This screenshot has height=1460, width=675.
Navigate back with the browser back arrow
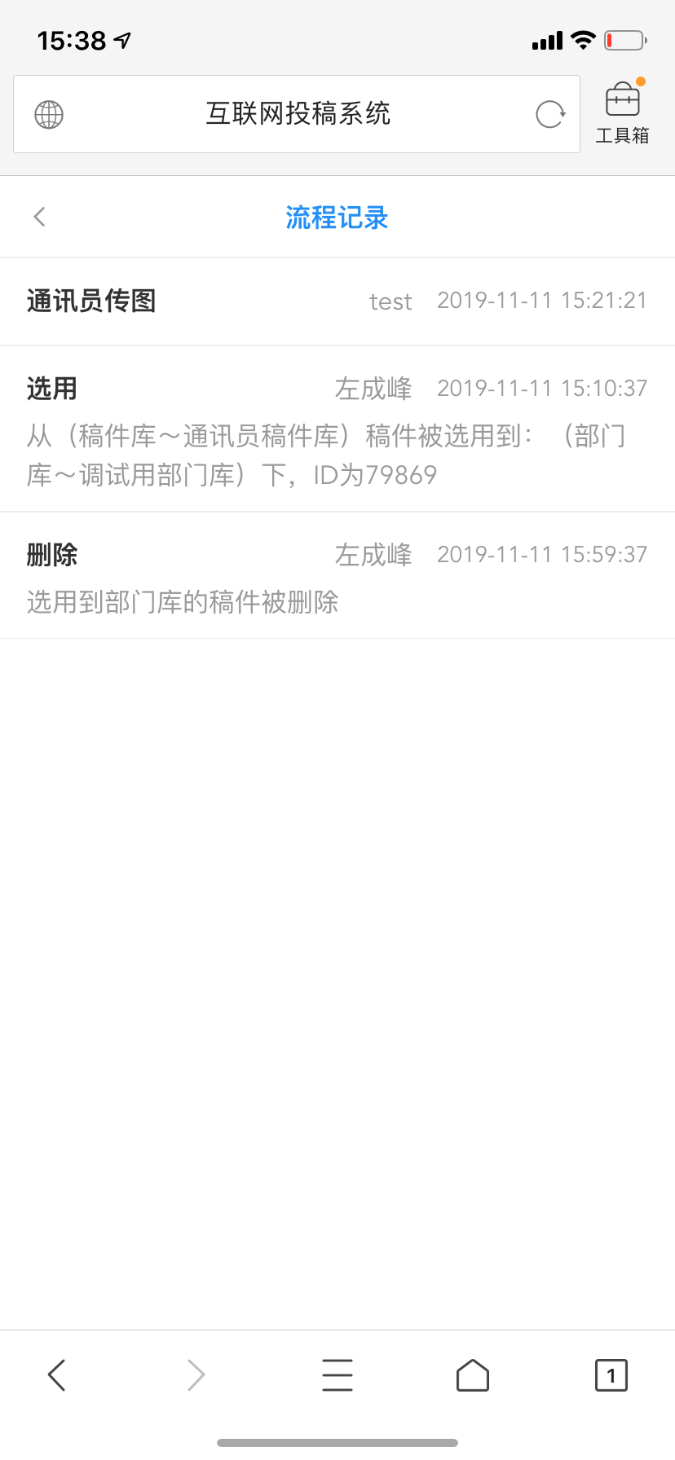57,1376
